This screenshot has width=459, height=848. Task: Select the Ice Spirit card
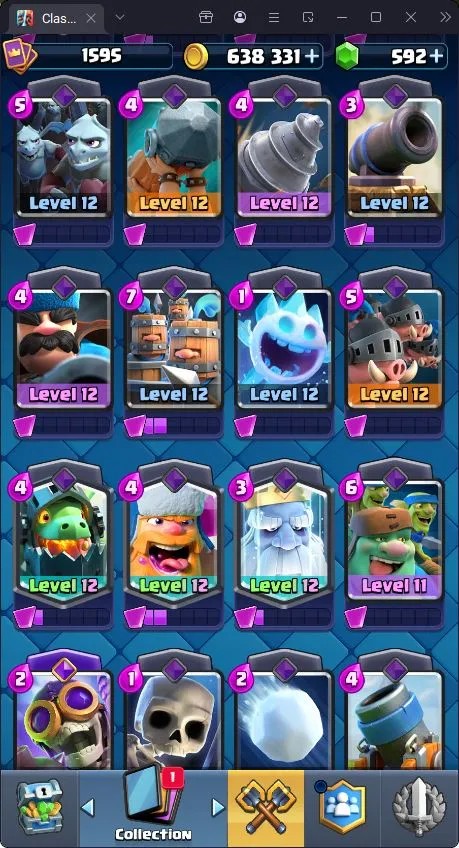coord(284,348)
